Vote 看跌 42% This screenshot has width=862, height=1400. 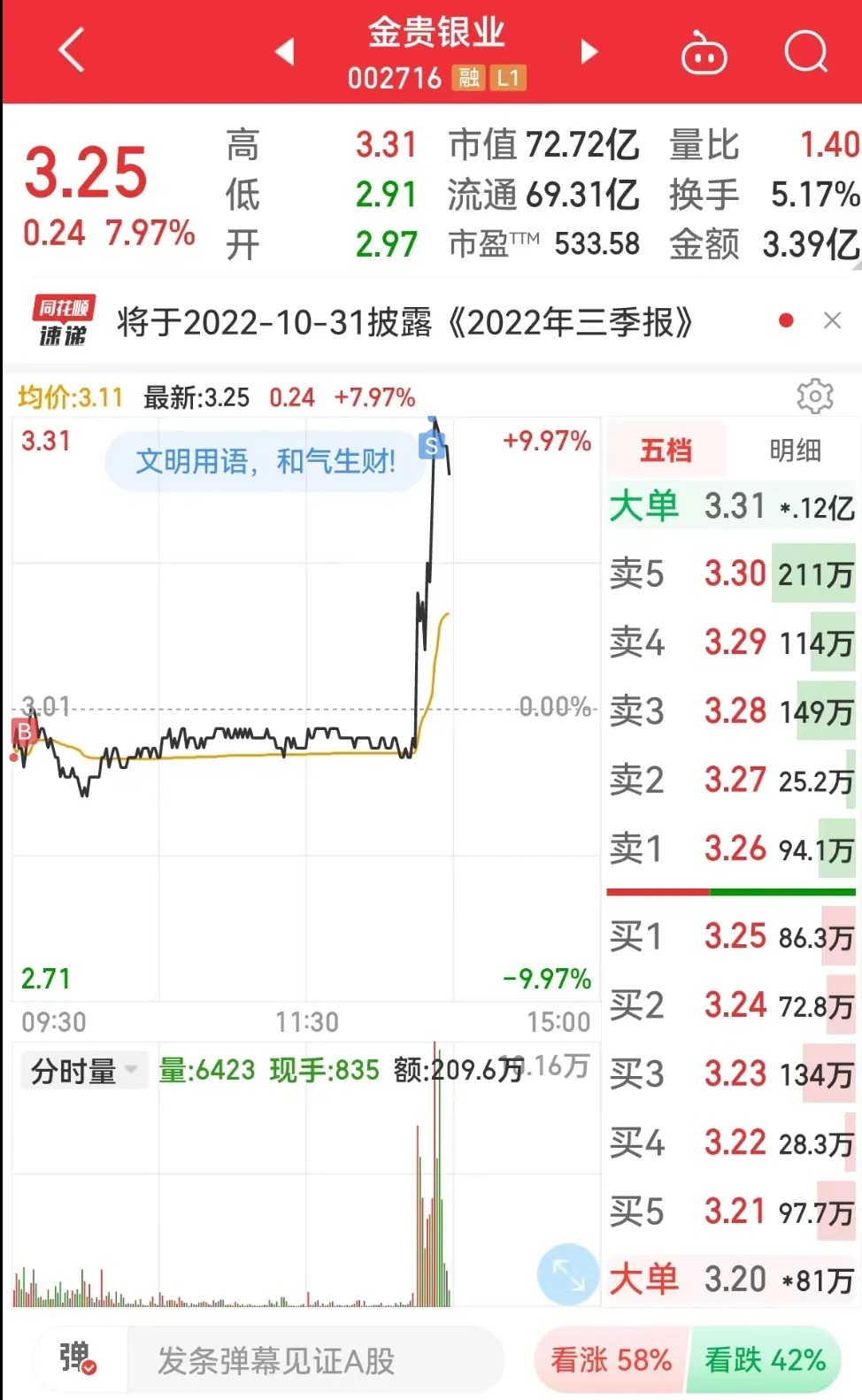click(x=765, y=1360)
